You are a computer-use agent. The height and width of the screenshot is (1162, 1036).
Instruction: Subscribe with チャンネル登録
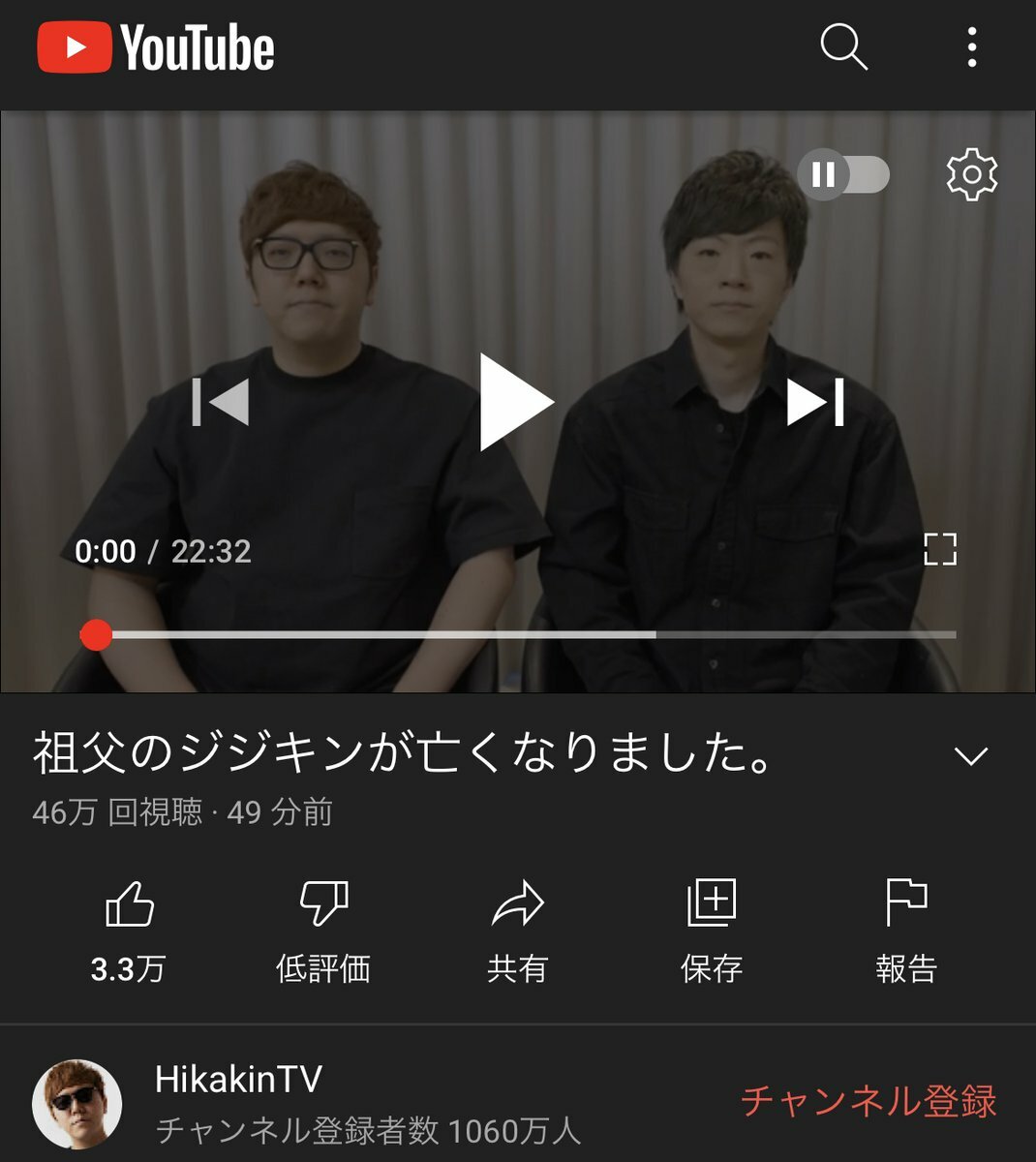click(x=868, y=1101)
